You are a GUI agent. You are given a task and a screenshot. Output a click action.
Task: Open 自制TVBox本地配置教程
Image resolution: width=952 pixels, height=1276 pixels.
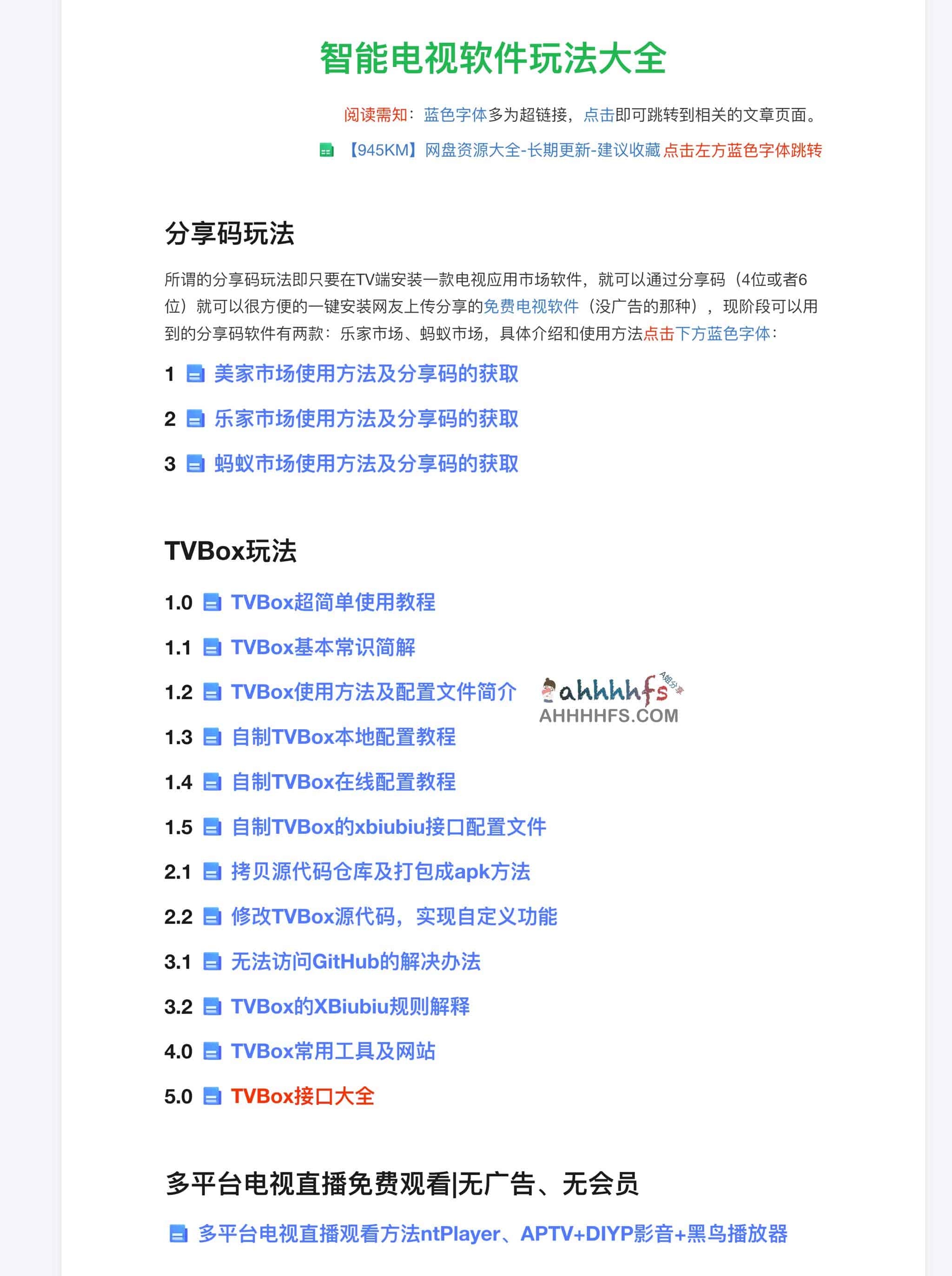(x=344, y=737)
